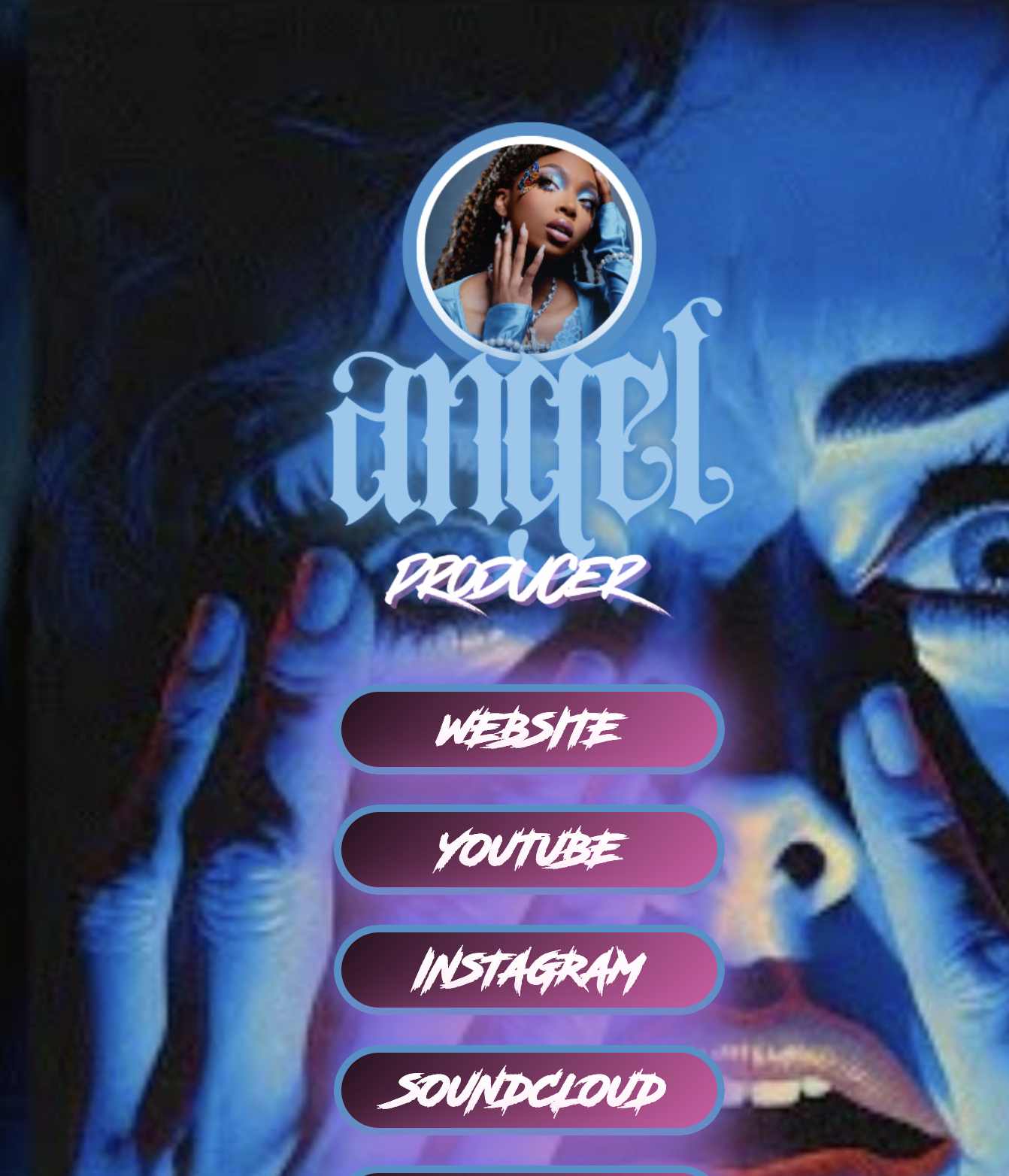Select the PRODUCER title text
The height and width of the screenshot is (1176, 1009).
(x=519, y=583)
